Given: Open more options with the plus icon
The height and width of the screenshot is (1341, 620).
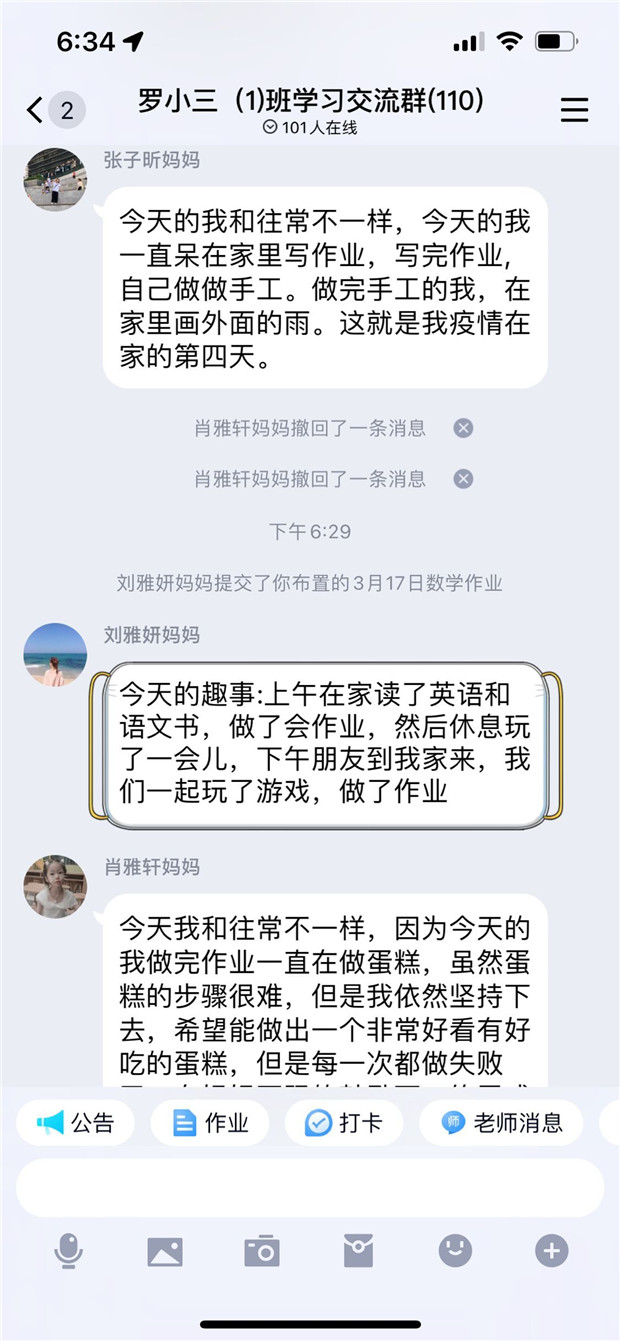Looking at the screenshot, I should pyautogui.click(x=551, y=1250).
